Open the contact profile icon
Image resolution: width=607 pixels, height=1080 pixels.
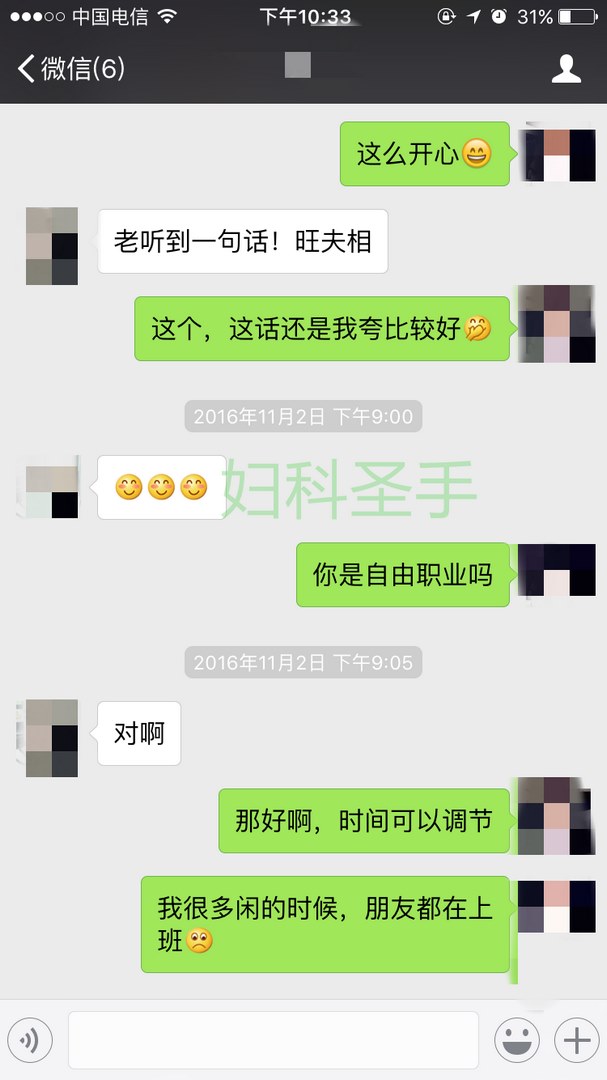click(566, 69)
